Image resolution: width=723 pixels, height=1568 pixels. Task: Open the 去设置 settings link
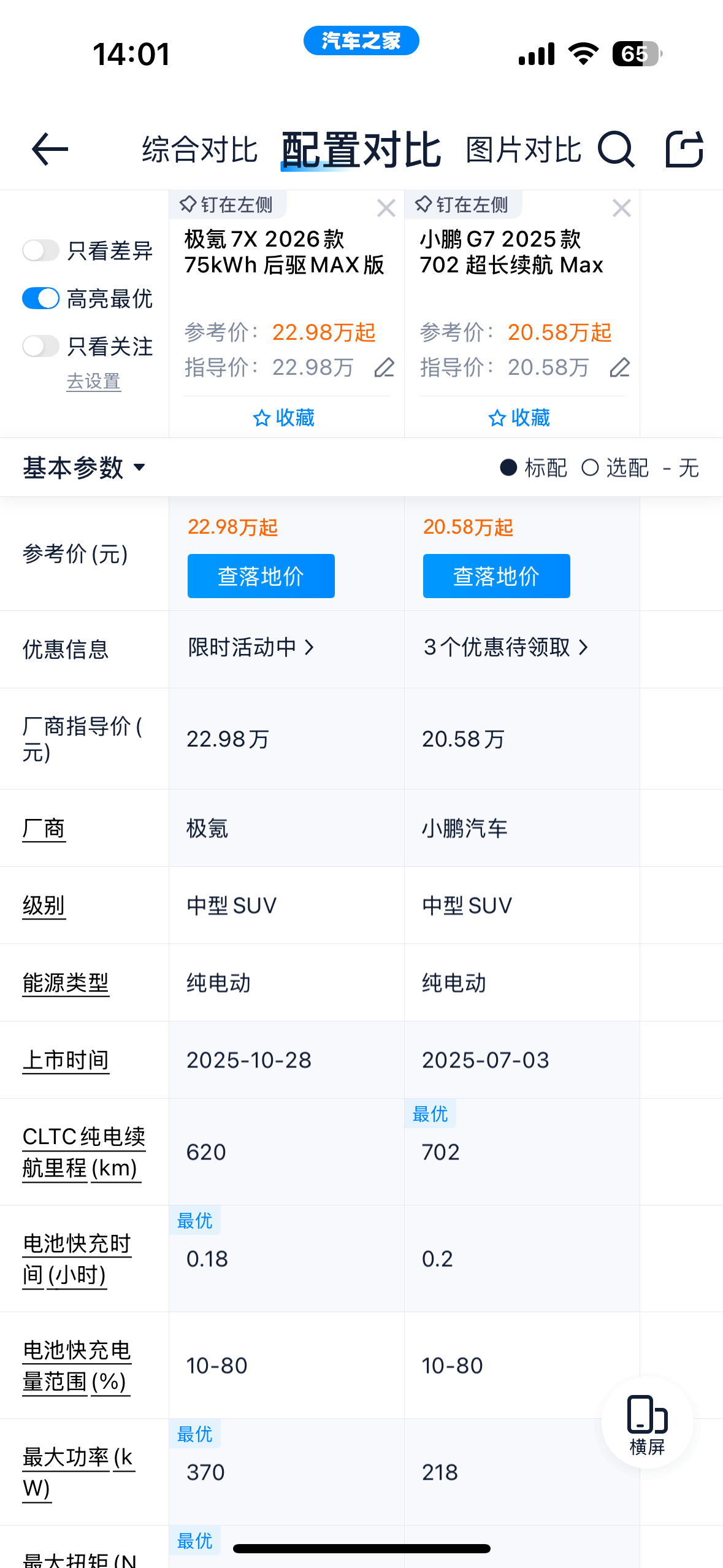[94, 382]
